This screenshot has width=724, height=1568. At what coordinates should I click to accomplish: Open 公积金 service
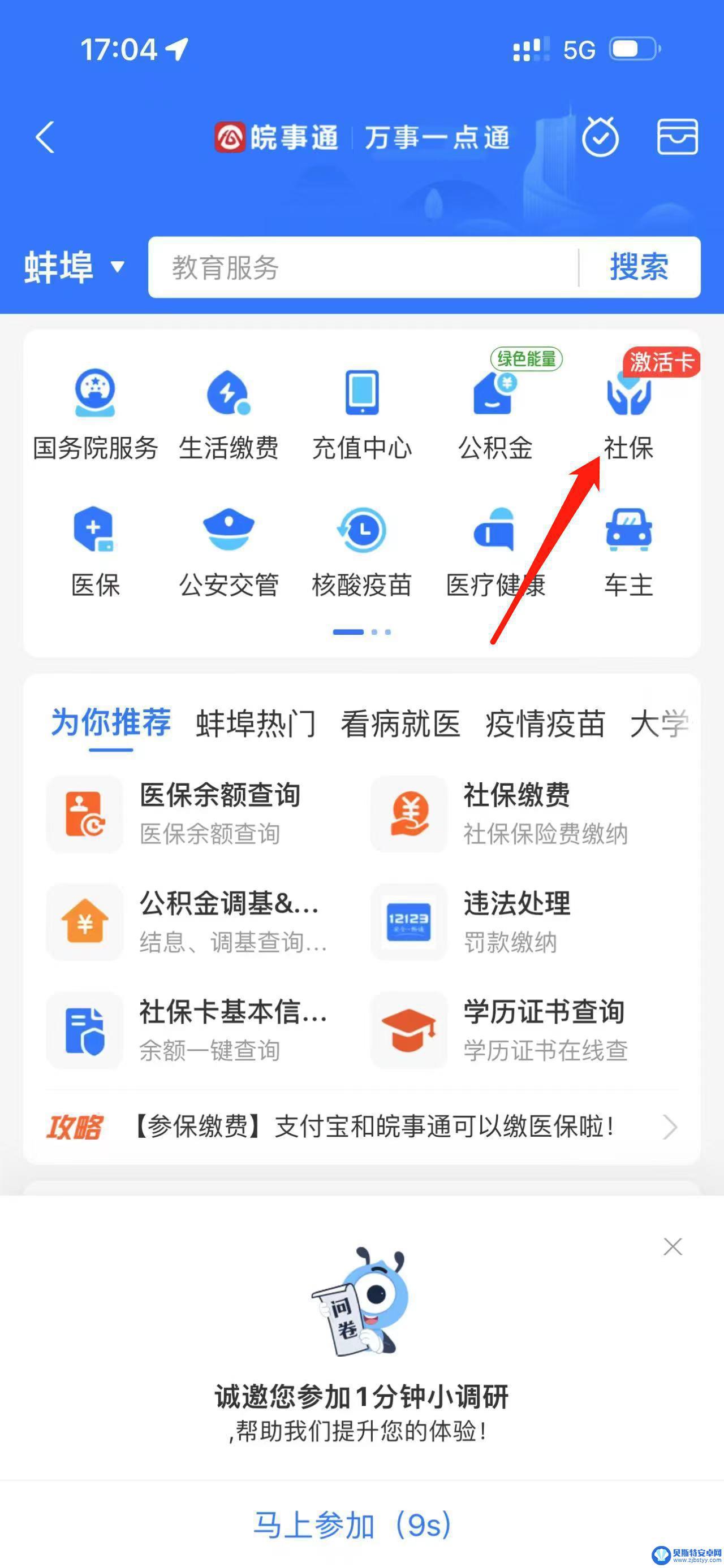click(x=495, y=414)
